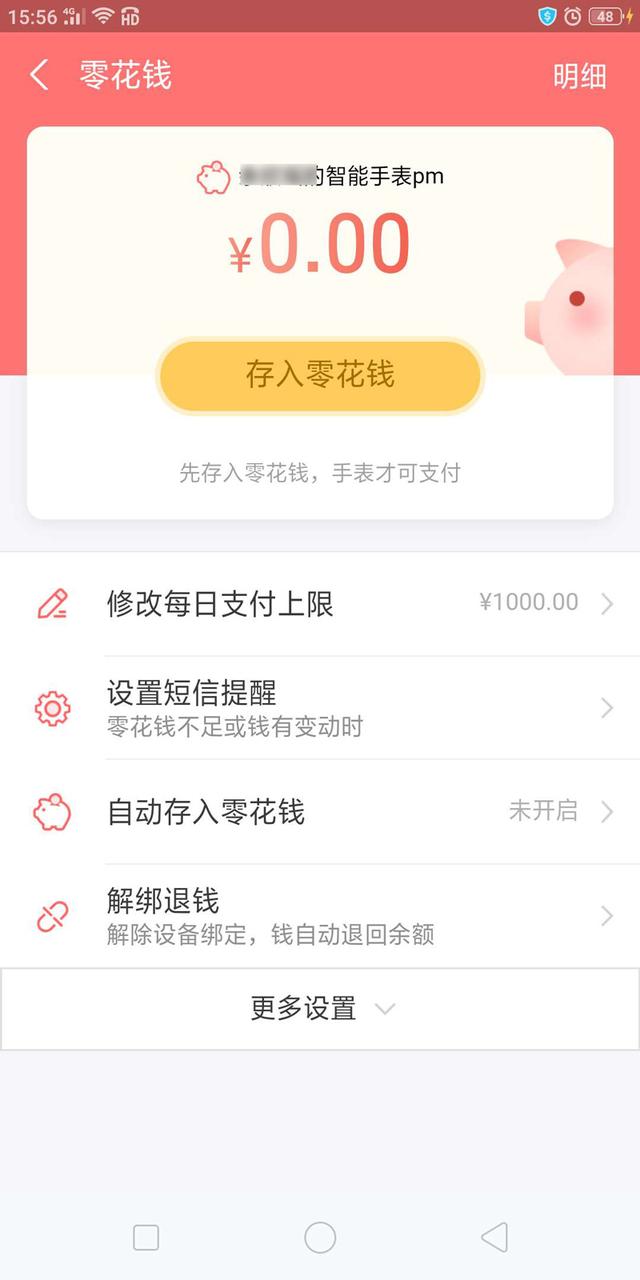Tap the system home button
This screenshot has width=640, height=1280.
[x=320, y=1237]
